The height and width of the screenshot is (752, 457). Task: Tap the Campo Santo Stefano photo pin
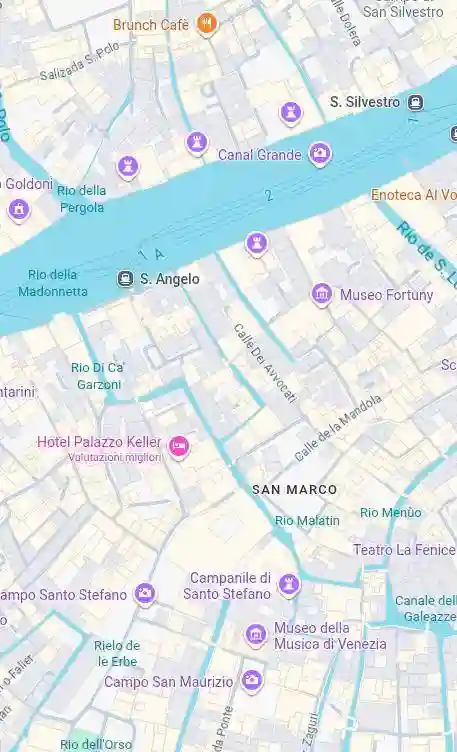tap(144, 594)
